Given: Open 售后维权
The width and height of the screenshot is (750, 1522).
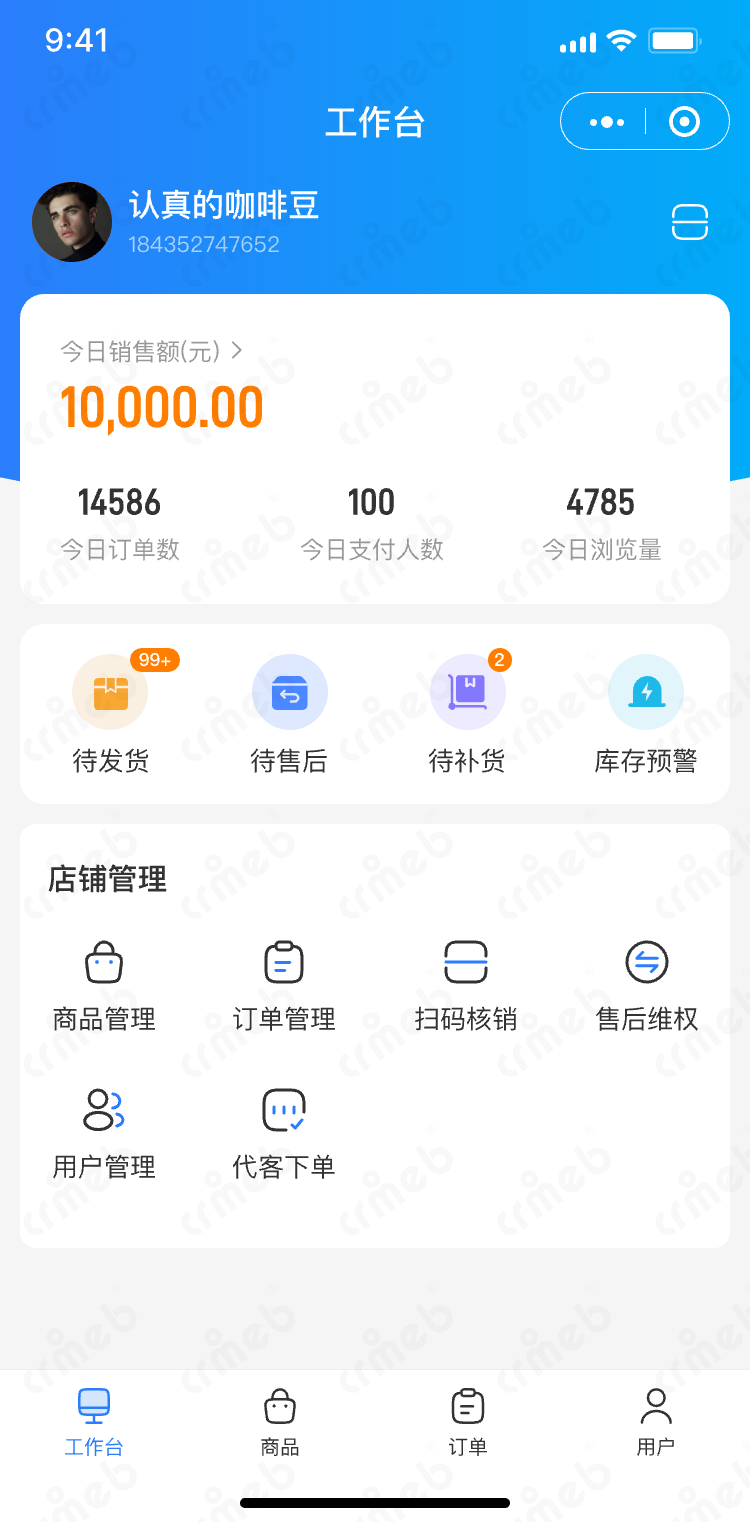Looking at the screenshot, I should point(646,986).
